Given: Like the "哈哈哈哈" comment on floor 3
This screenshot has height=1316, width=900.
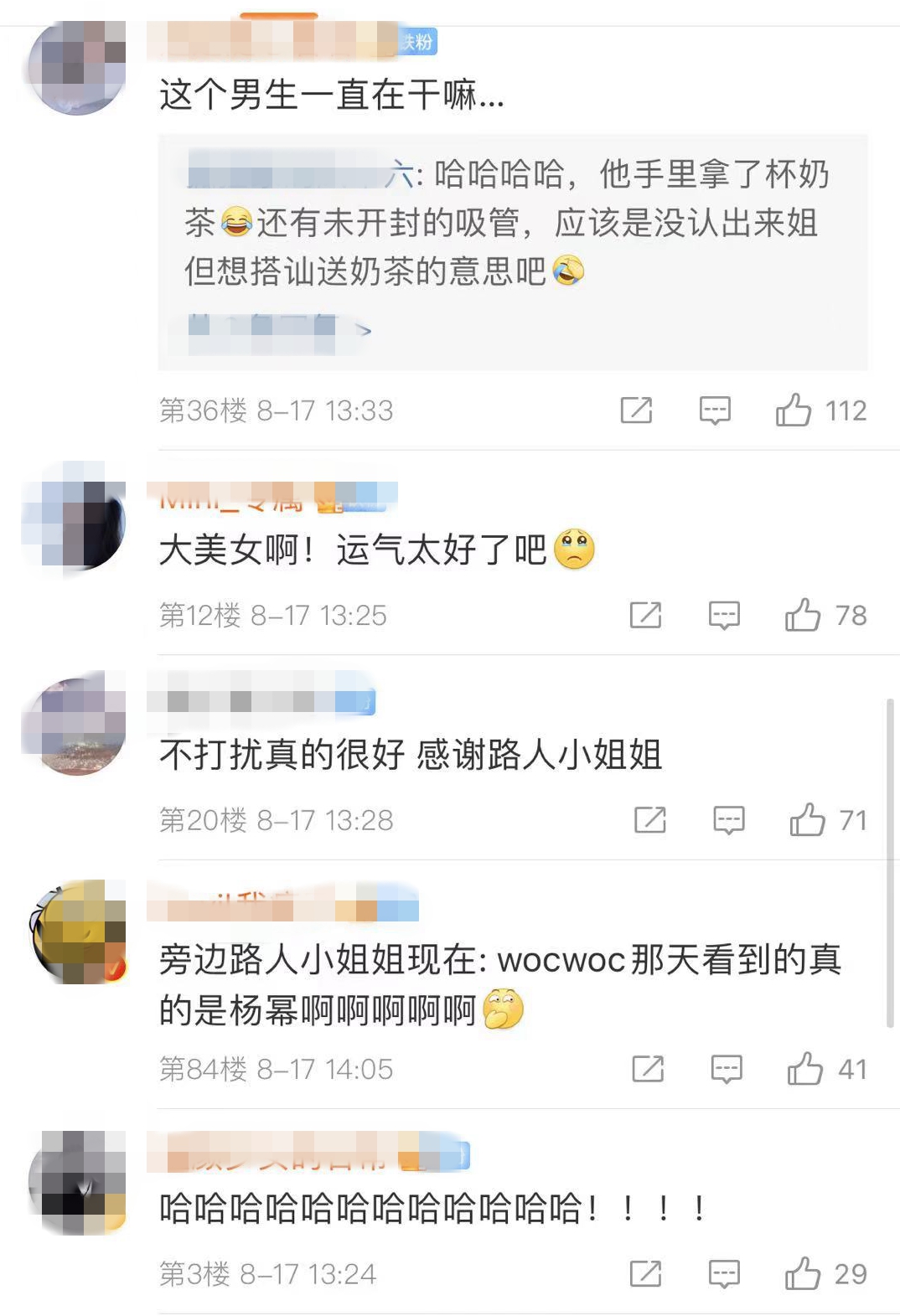Looking at the screenshot, I should click(x=803, y=1274).
